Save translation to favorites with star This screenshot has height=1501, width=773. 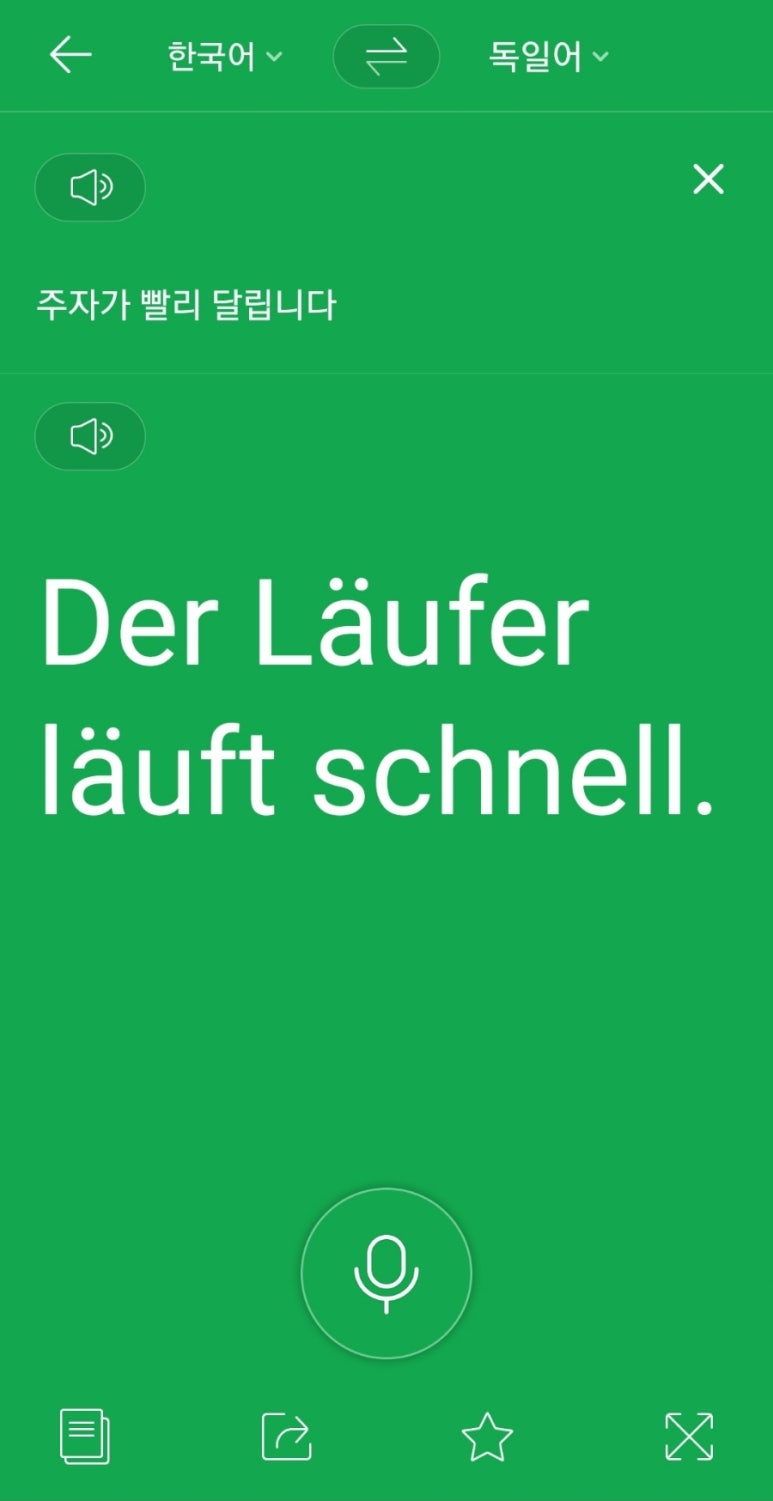point(487,1437)
